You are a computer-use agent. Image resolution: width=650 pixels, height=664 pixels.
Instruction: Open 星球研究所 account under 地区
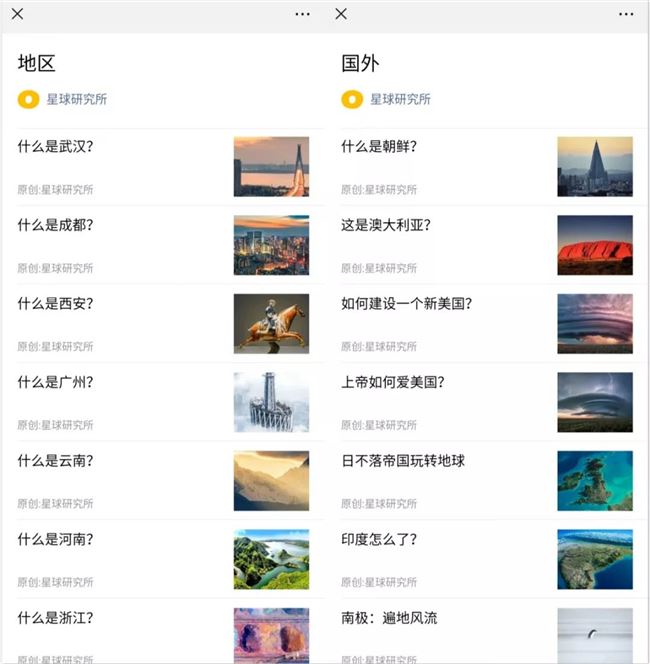click(x=76, y=99)
